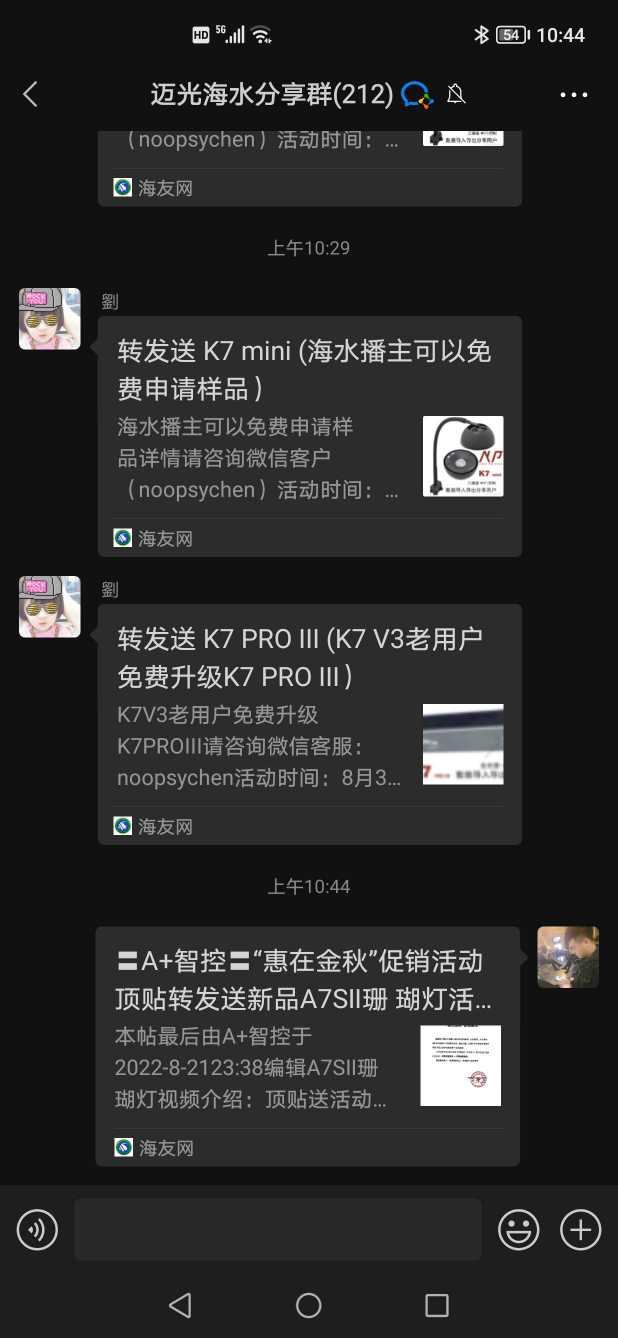Open the K7 PRO III upgrade link card
The height and width of the screenshot is (1338, 618).
pos(309,723)
